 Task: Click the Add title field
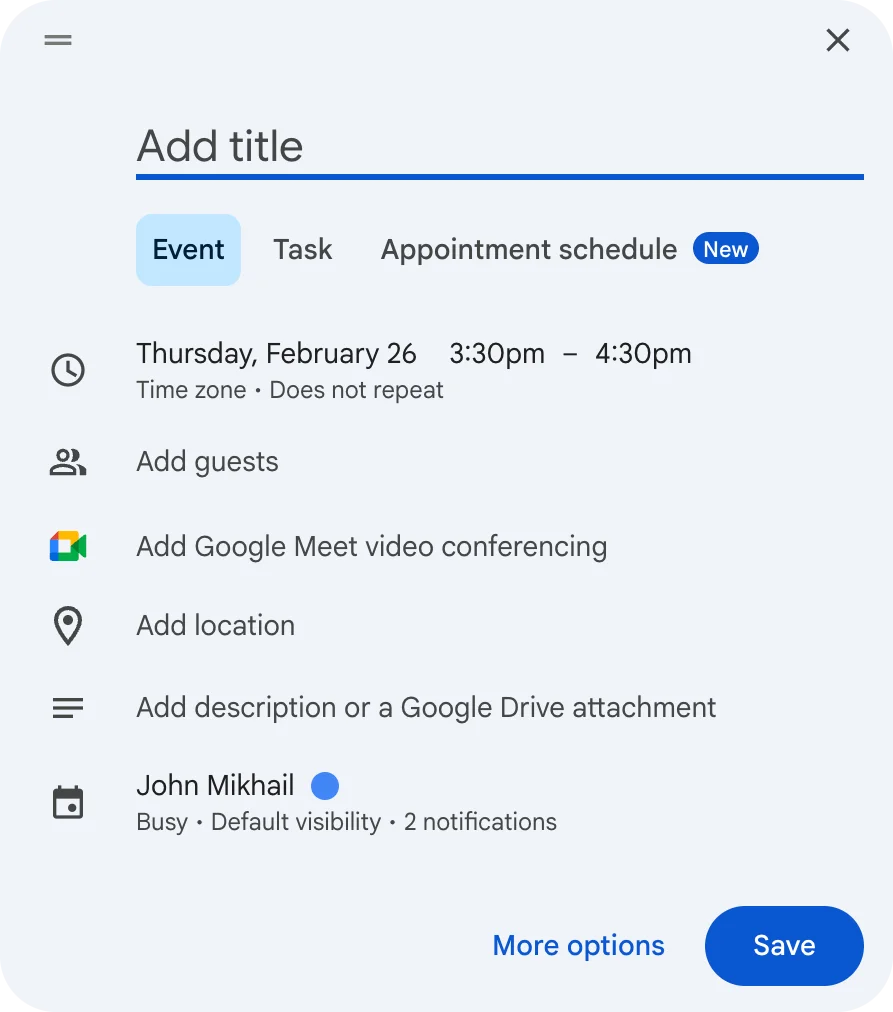[400, 146]
